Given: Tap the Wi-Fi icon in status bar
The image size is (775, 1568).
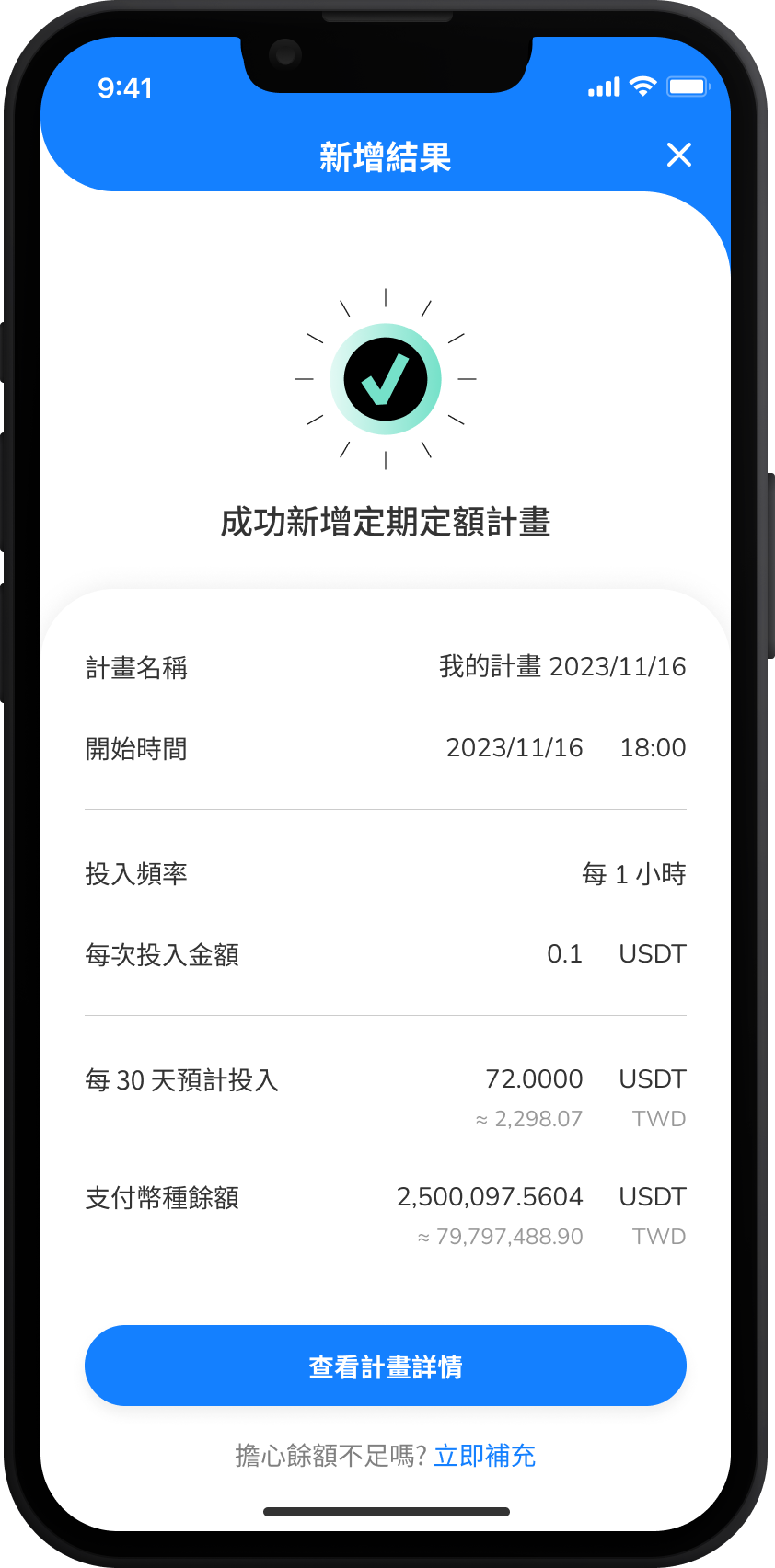Looking at the screenshot, I should [642, 86].
